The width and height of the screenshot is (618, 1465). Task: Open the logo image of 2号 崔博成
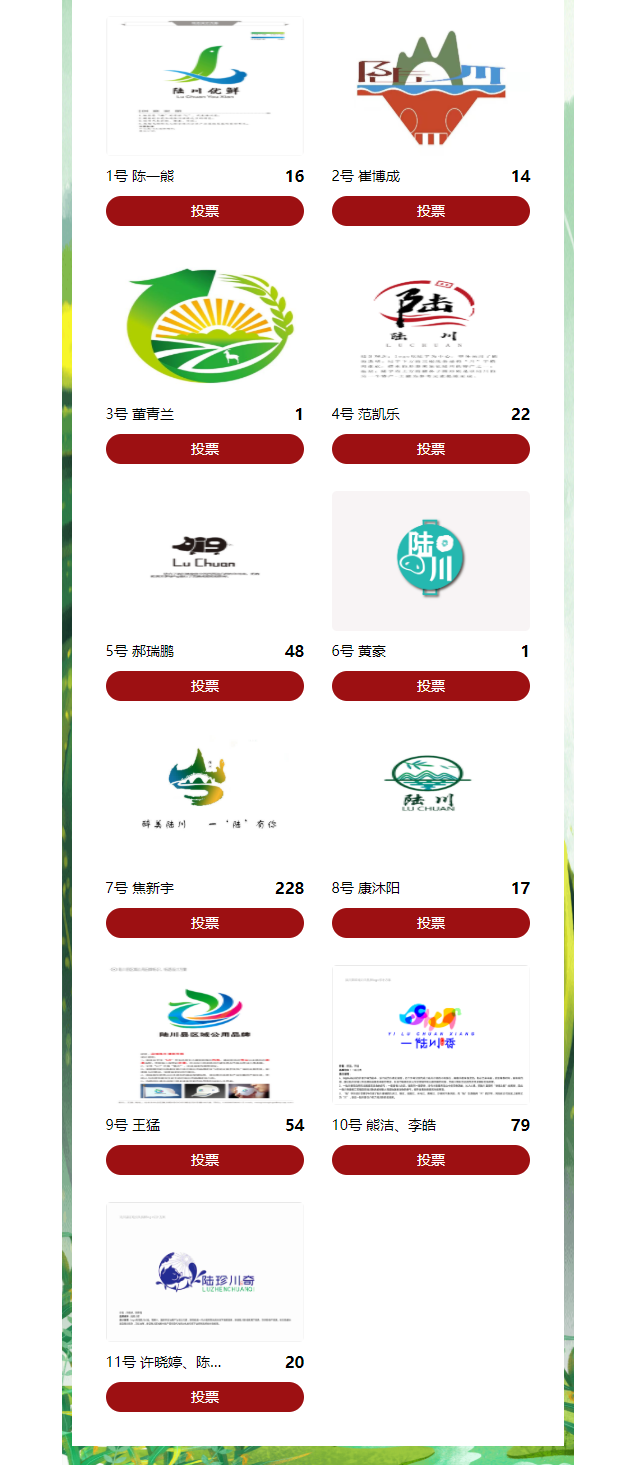coord(431,86)
